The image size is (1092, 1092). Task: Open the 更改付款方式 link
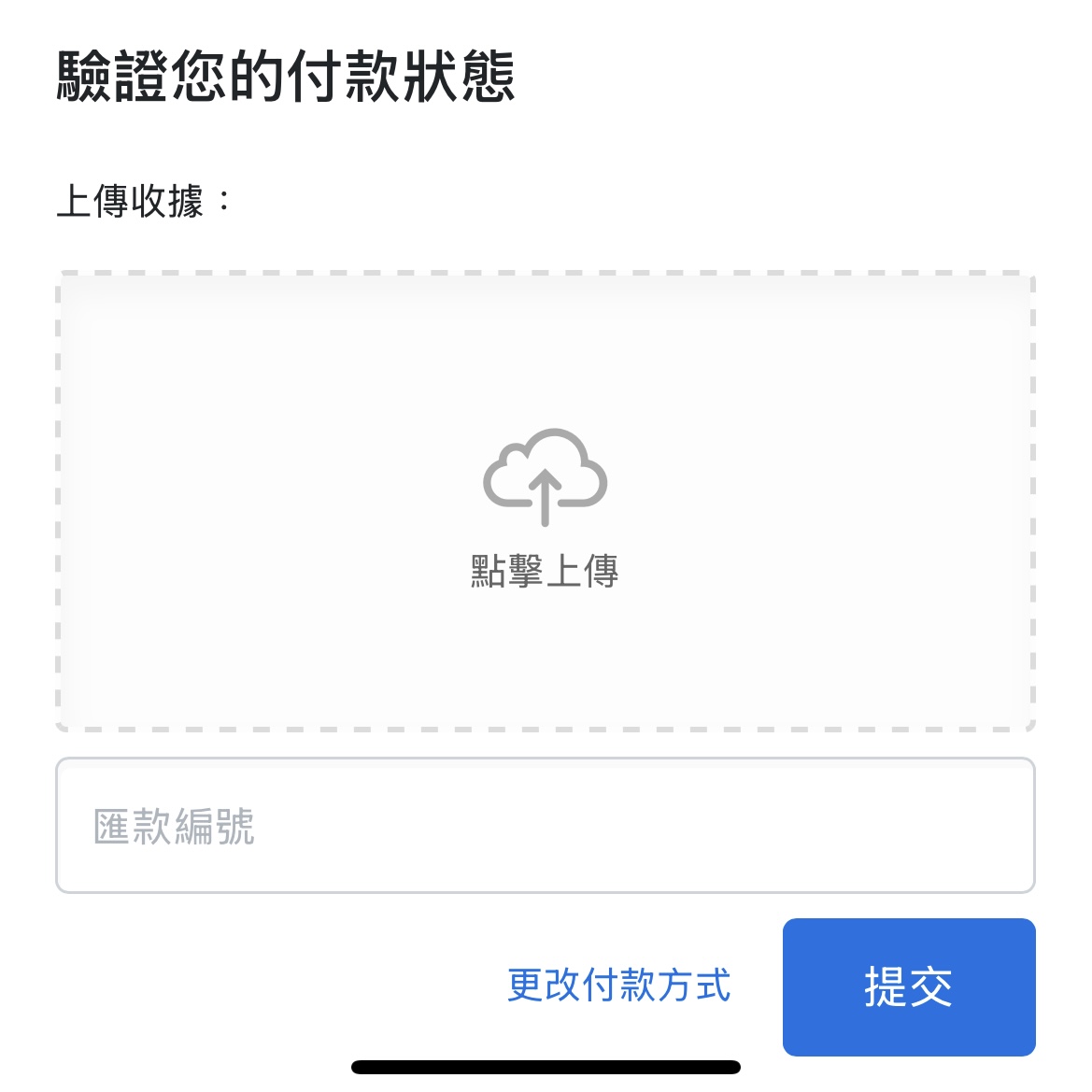click(x=618, y=986)
